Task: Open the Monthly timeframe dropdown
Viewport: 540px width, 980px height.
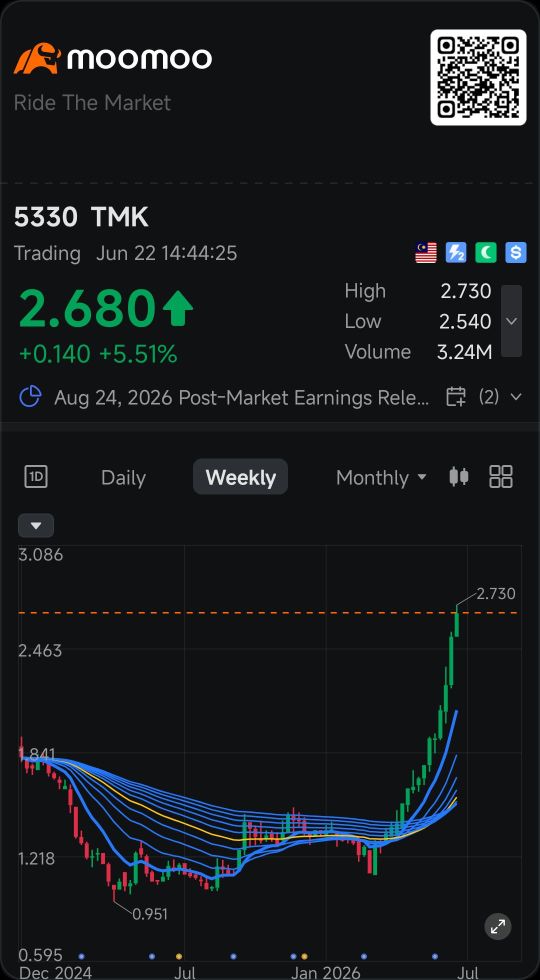Action: 381,478
